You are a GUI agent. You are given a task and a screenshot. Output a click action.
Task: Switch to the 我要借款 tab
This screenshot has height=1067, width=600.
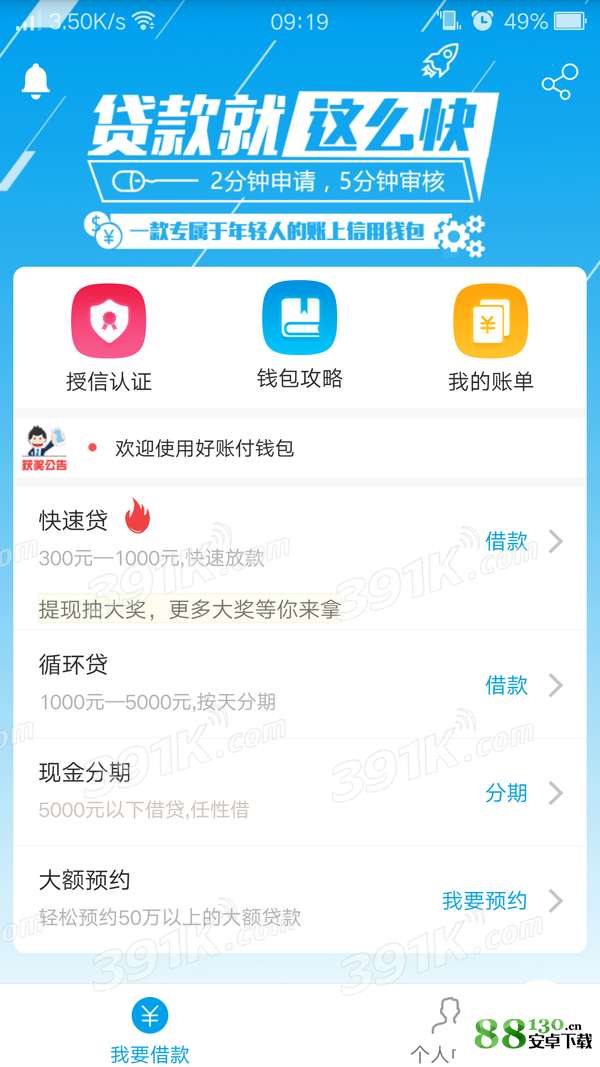point(150,1031)
